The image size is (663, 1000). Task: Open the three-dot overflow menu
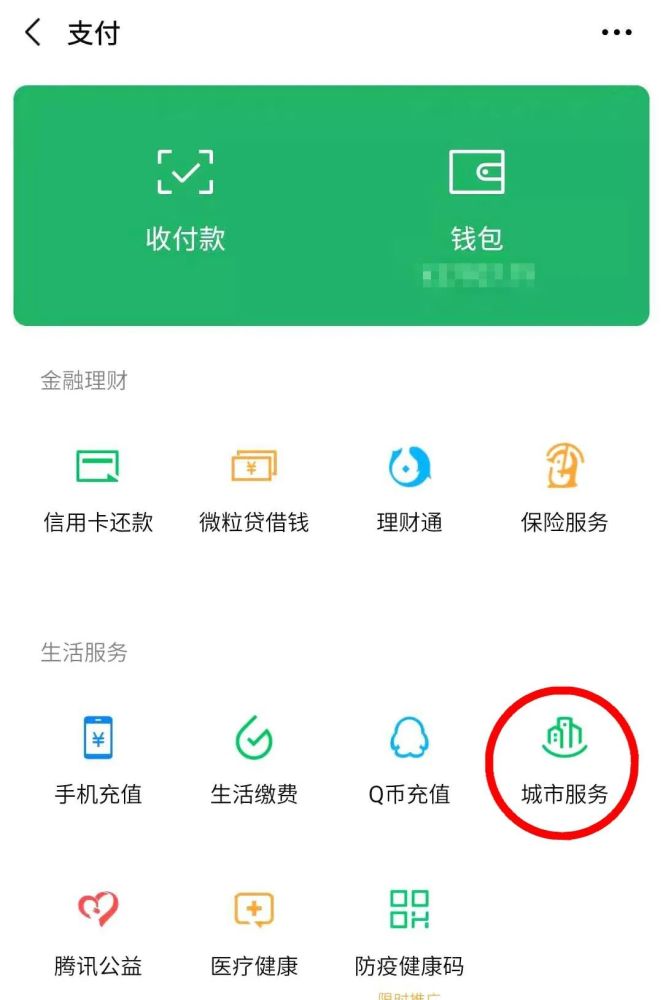[616, 33]
